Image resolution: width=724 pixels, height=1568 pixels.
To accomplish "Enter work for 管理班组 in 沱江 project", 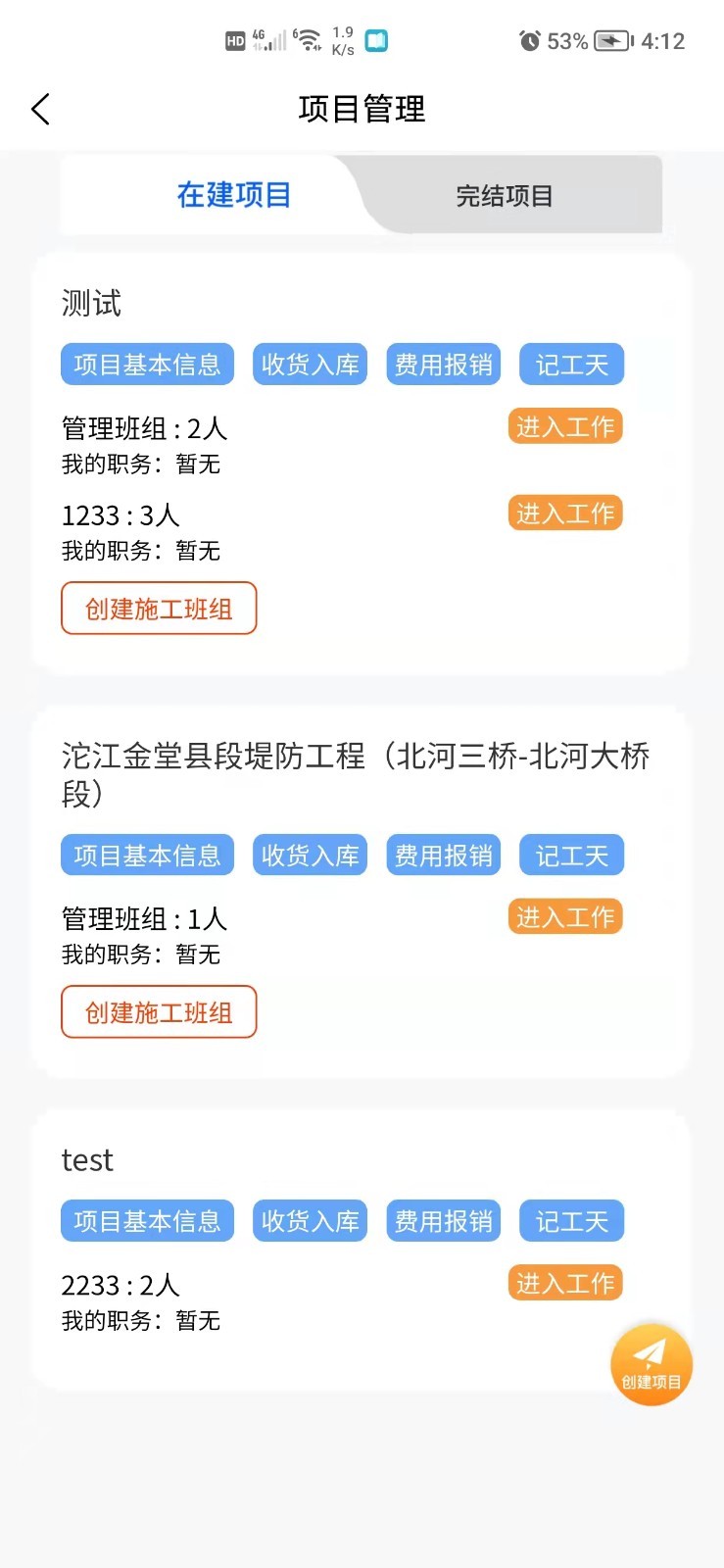I will (564, 916).
